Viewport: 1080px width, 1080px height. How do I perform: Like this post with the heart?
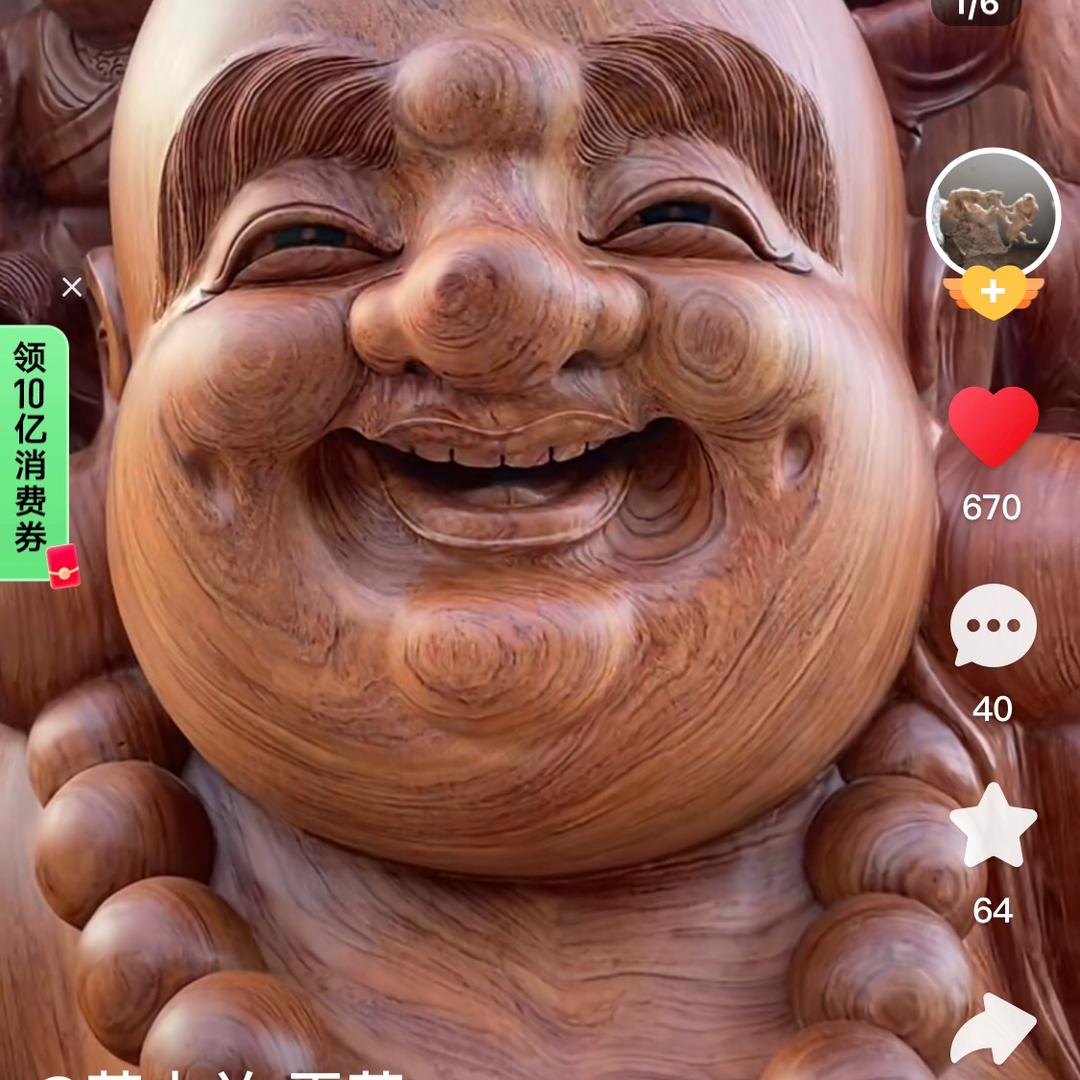point(992,427)
